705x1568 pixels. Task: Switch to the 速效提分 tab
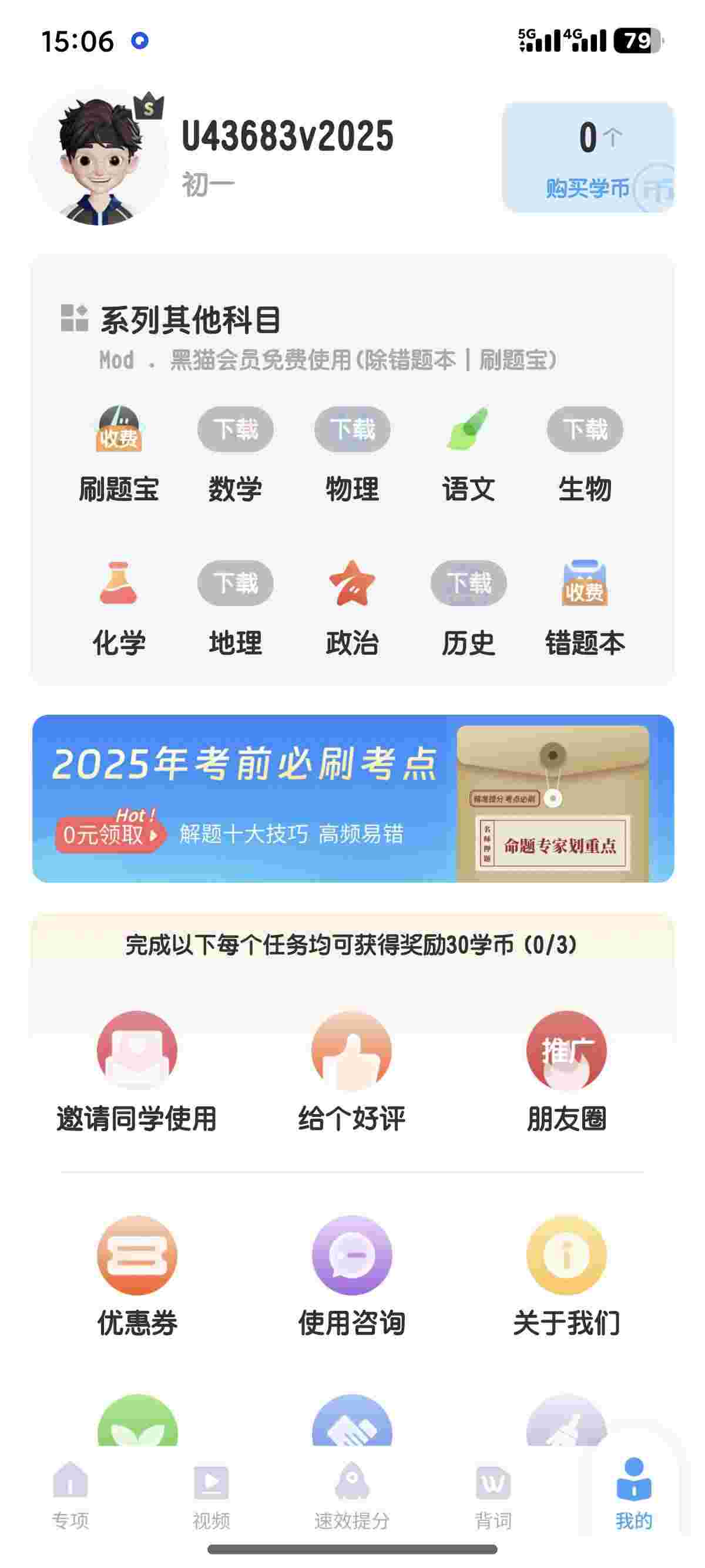(352, 1495)
